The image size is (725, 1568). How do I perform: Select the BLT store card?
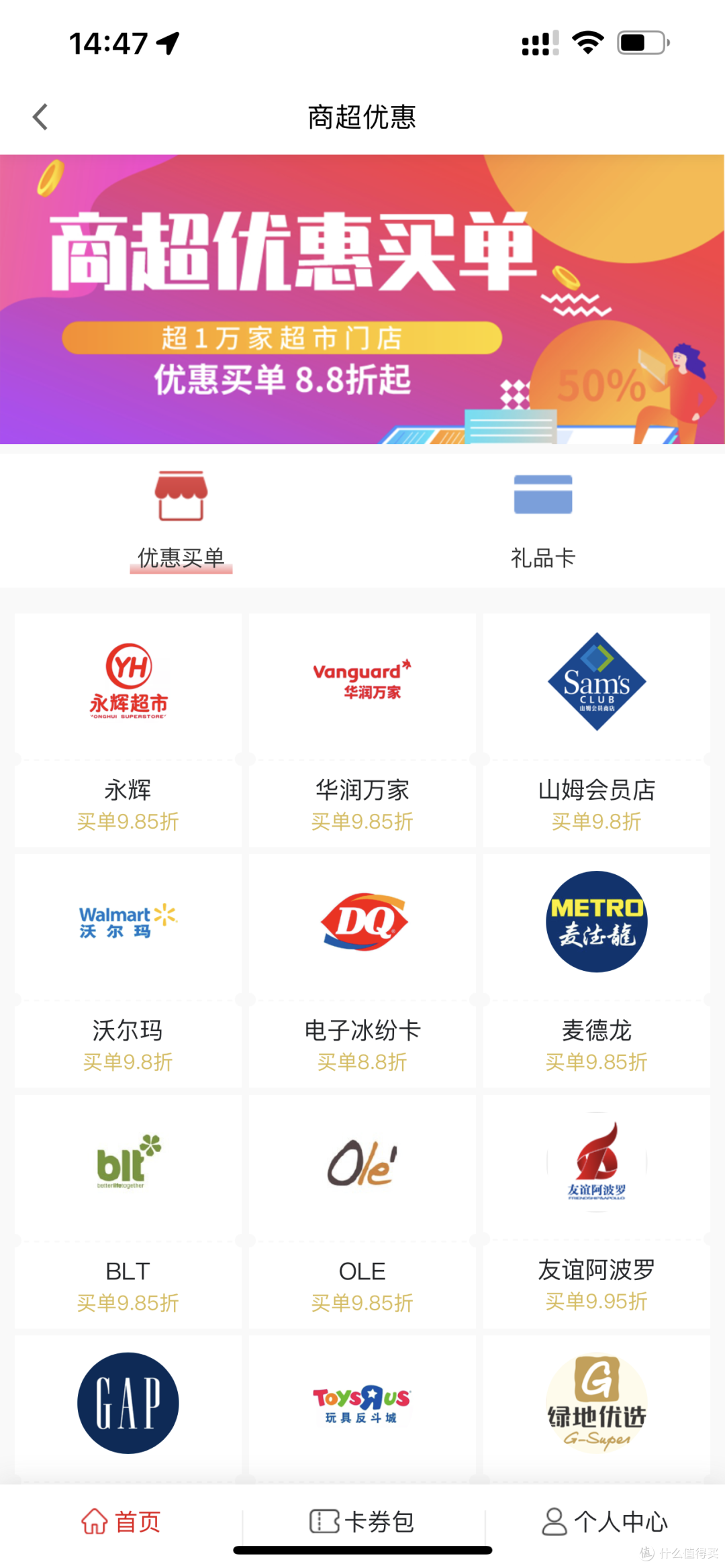[128, 1211]
